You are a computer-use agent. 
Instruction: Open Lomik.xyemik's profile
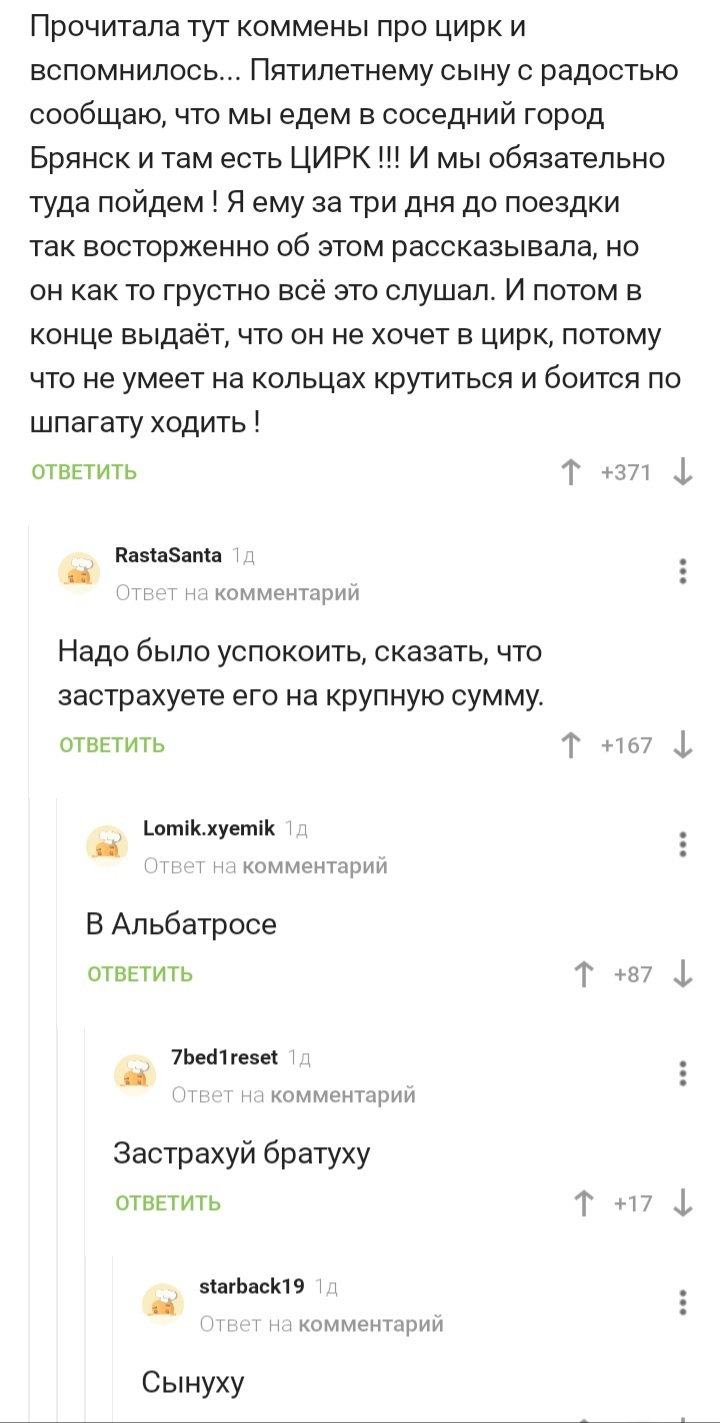pyautogui.click(x=209, y=828)
